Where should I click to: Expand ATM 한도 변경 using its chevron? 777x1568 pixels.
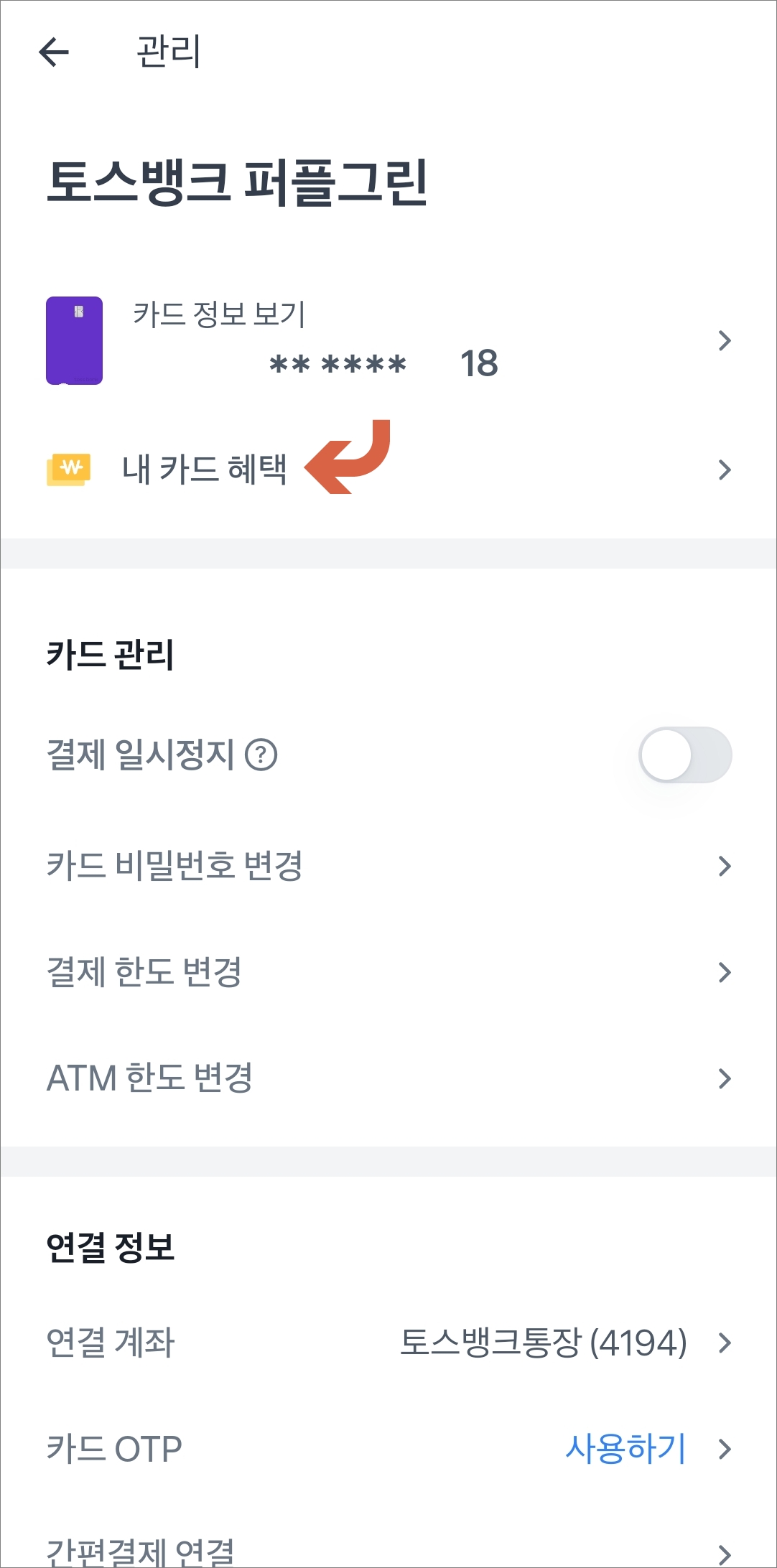coord(725,1077)
